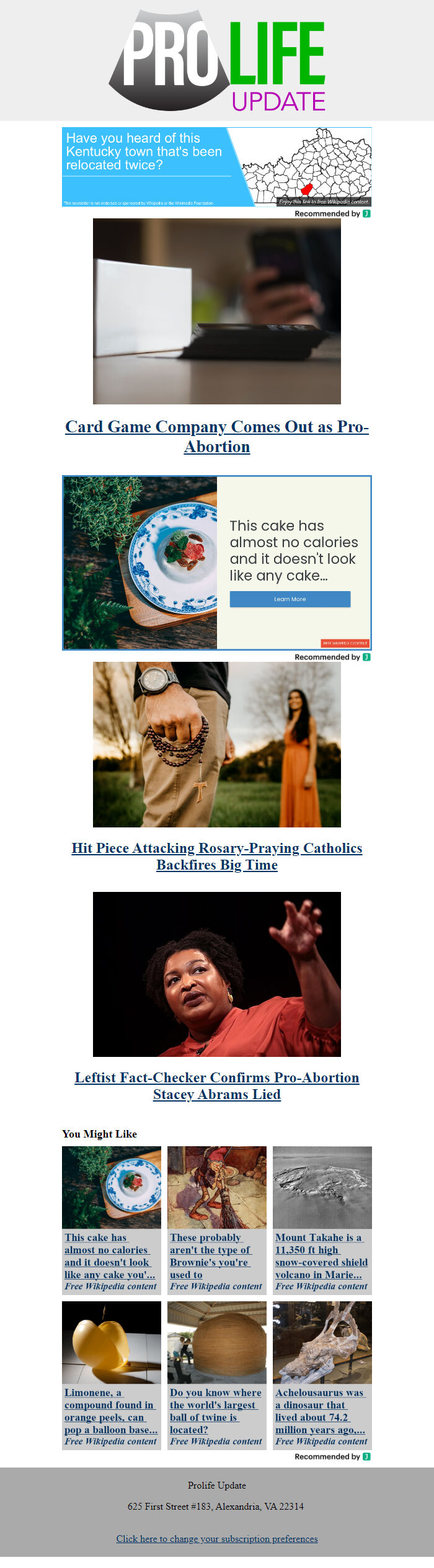Open the Card Game Company Pro-Abortion headline

click(x=216, y=436)
